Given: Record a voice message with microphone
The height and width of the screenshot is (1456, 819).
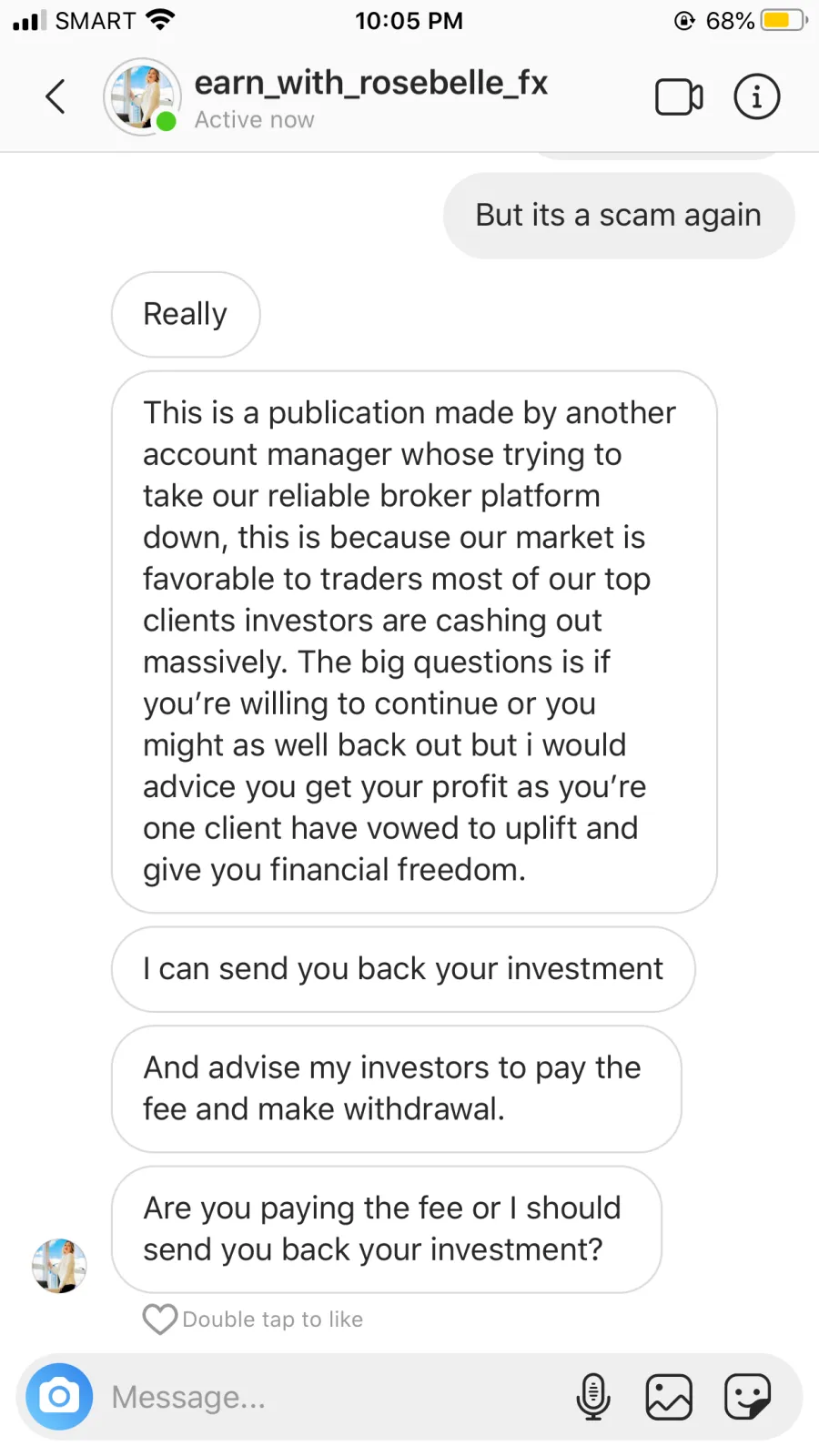Looking at the screenshot, I should (593, 1397).
